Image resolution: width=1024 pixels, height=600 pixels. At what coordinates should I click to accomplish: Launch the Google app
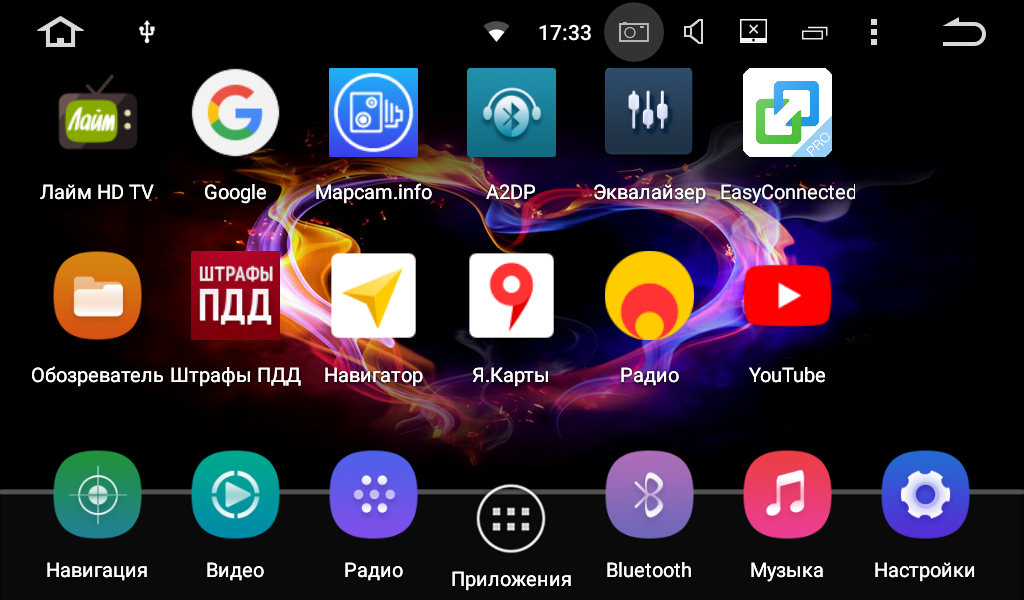pyautogui.click(x=235, y=113)
